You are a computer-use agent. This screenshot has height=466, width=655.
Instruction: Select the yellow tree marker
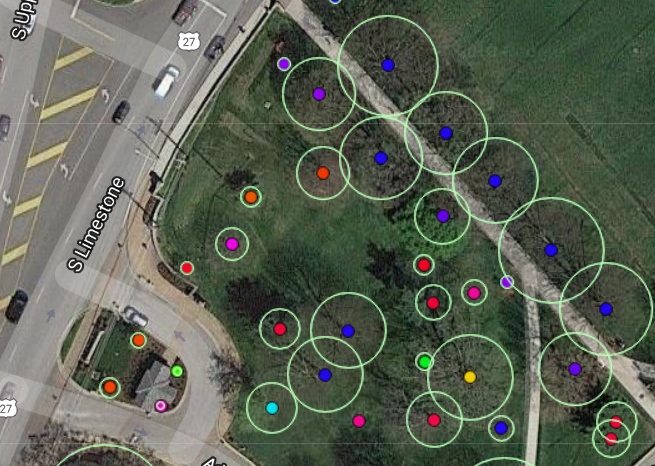(x=470, y=377)
